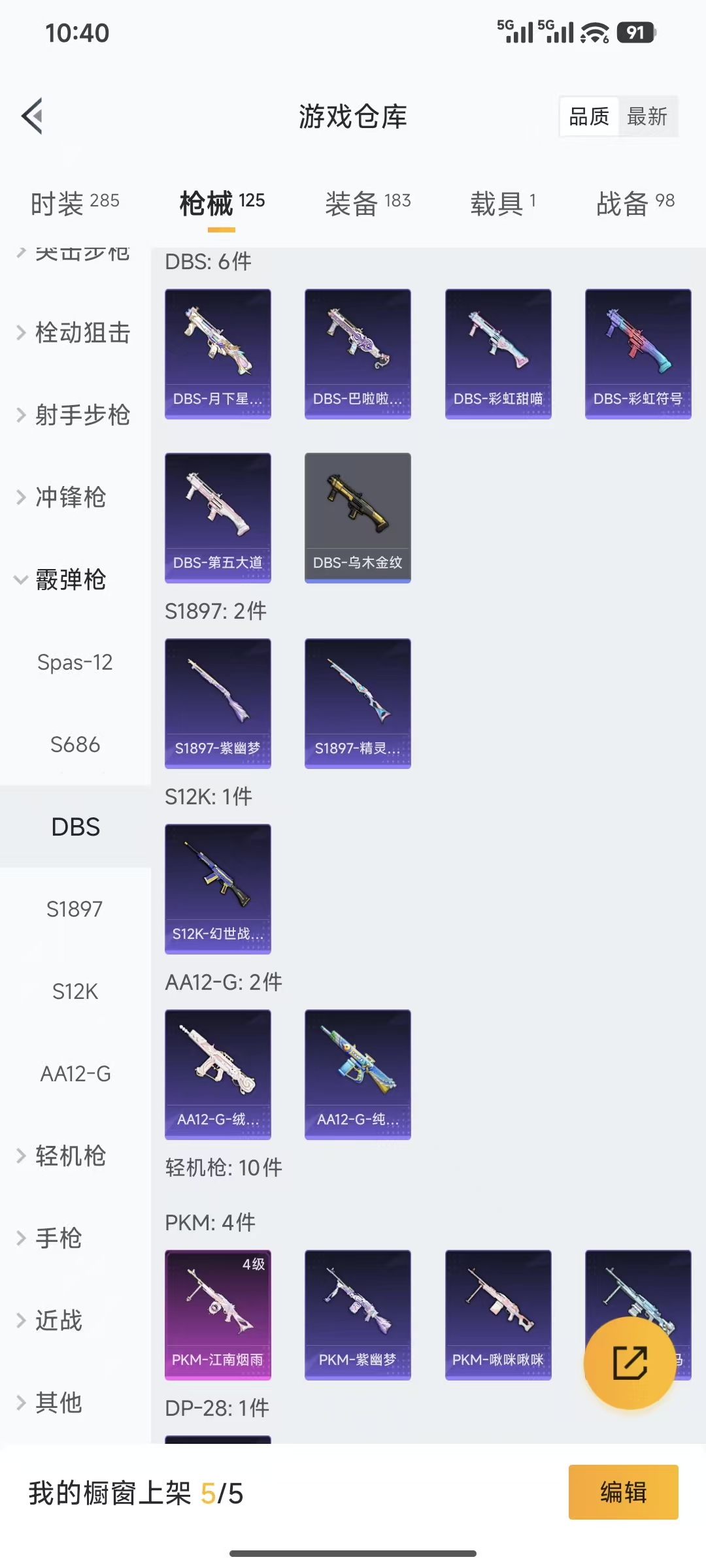Enable 品质 sorting
The width and height of the screenshot is (706, 1568).
[x=588, y=116]
